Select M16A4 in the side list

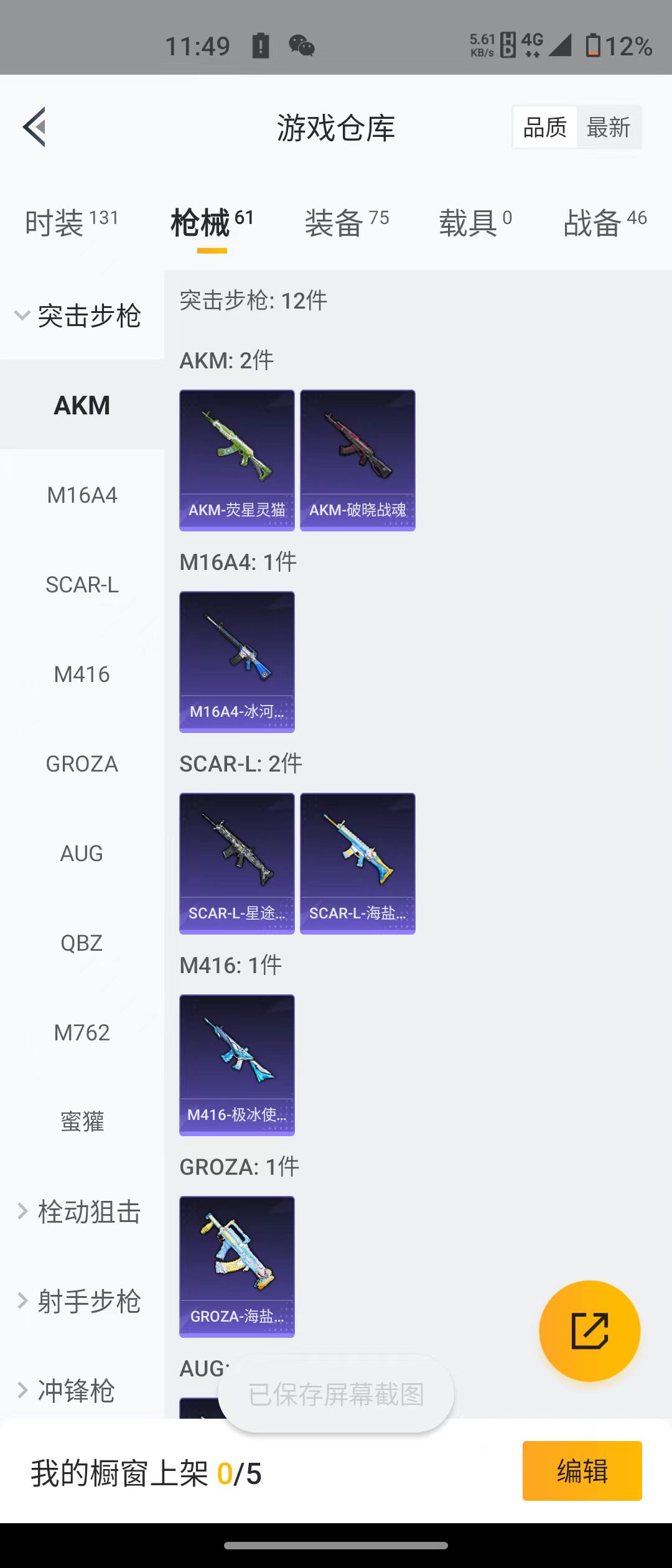tap(82, 495)
